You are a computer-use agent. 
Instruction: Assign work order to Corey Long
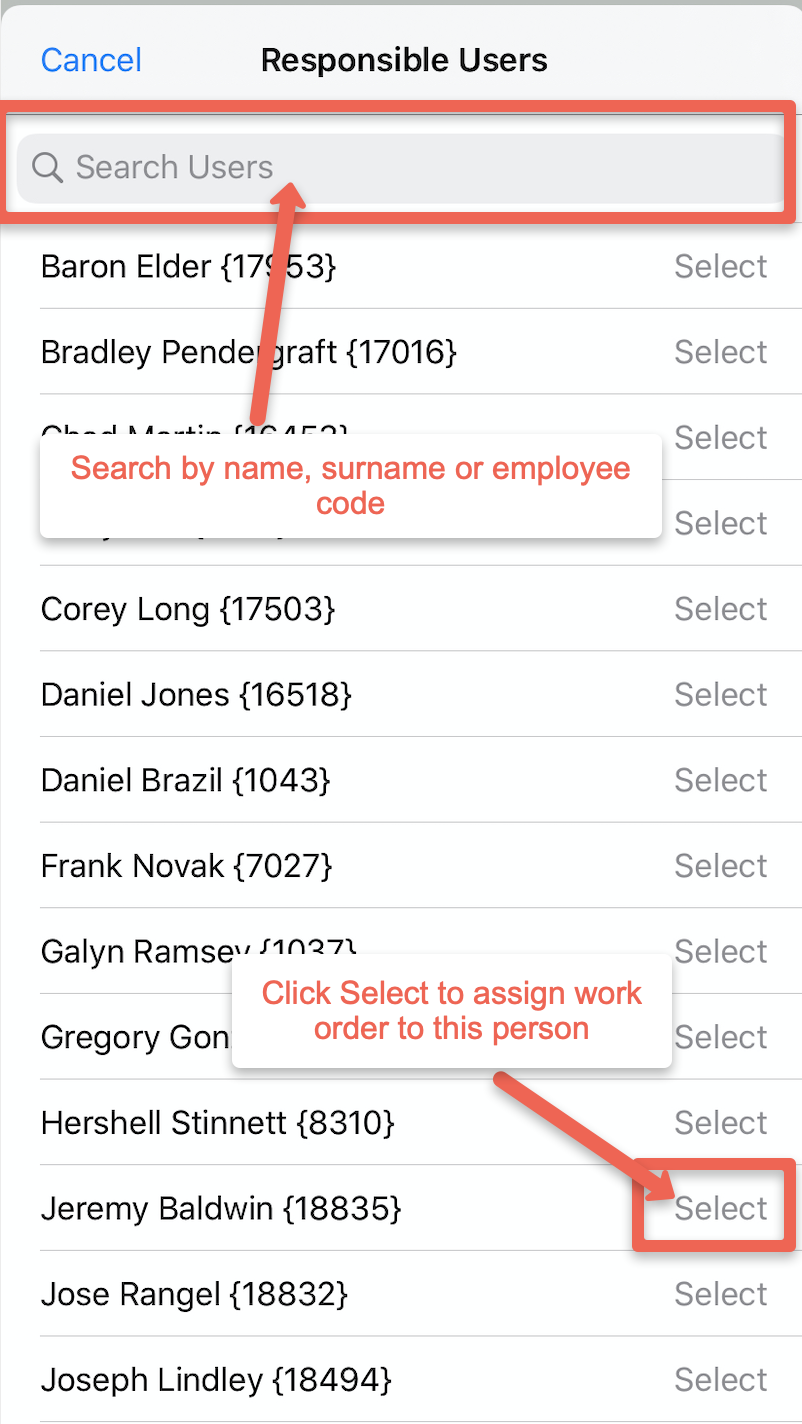point(720,609)
